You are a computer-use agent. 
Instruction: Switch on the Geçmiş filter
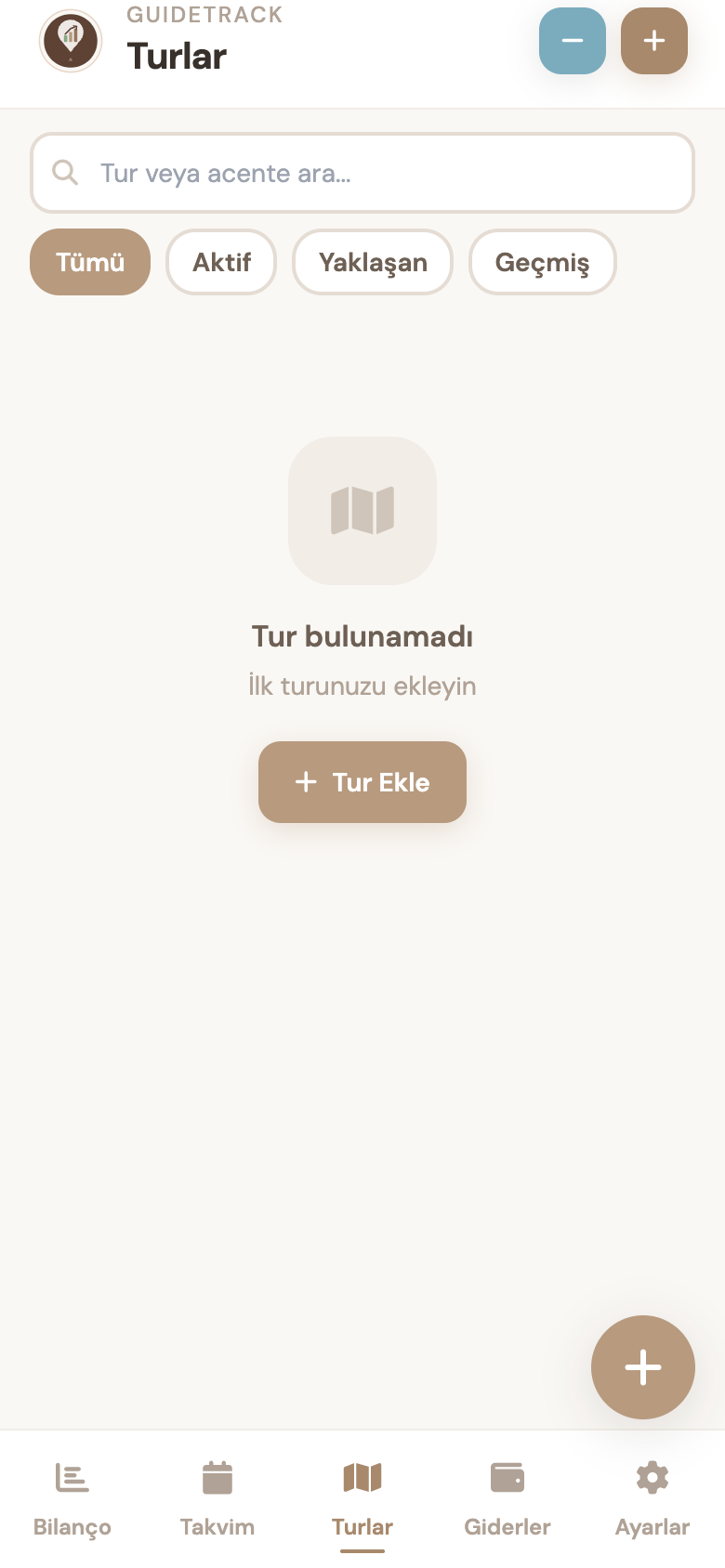542,262
